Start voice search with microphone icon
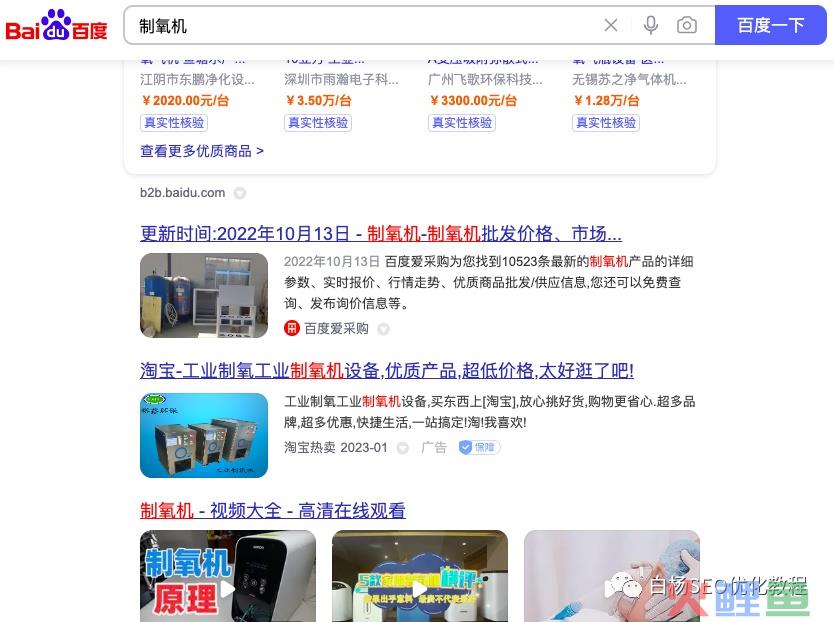 coord(651,26)
